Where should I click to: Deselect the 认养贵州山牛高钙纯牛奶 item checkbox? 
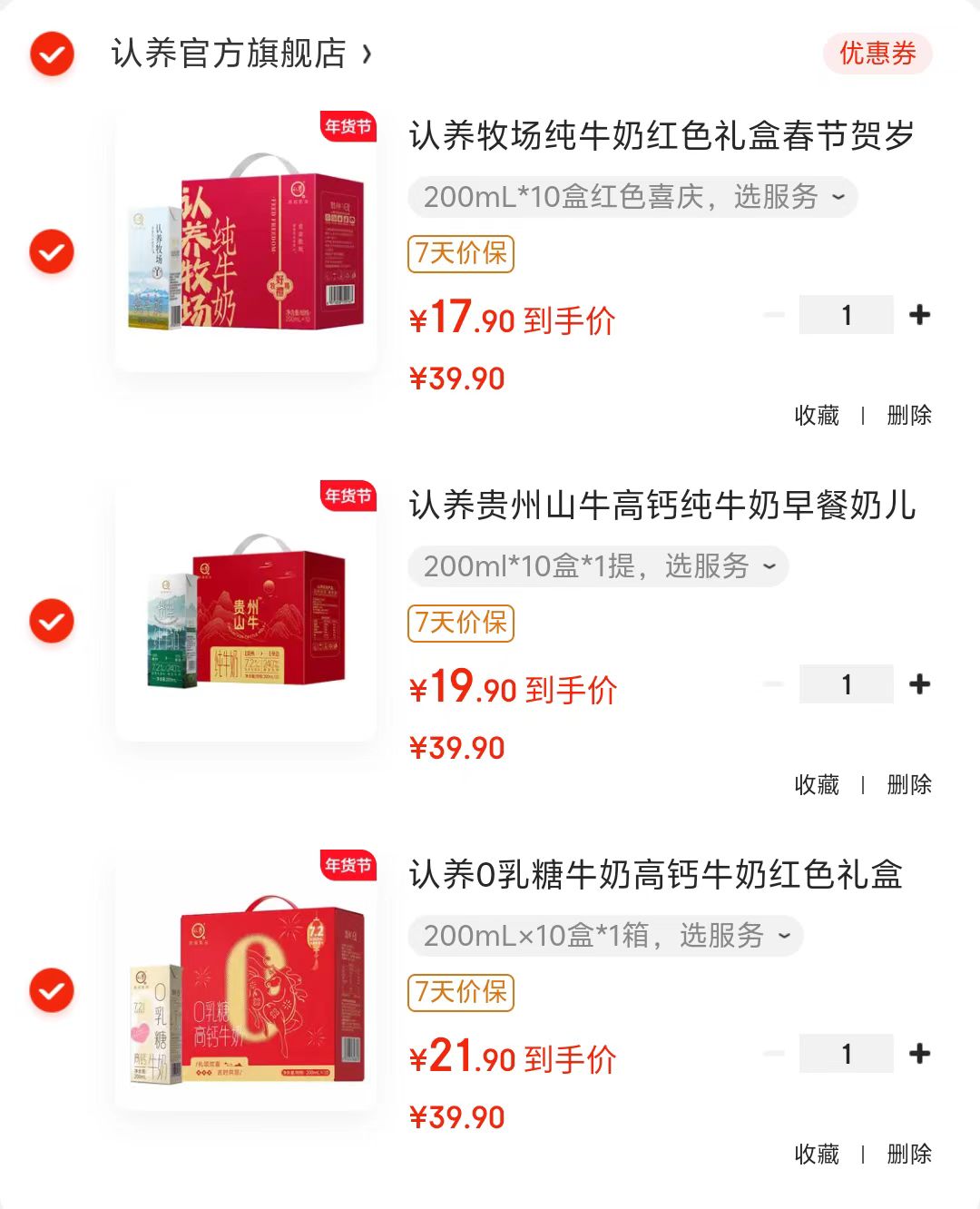coord(52,621)
